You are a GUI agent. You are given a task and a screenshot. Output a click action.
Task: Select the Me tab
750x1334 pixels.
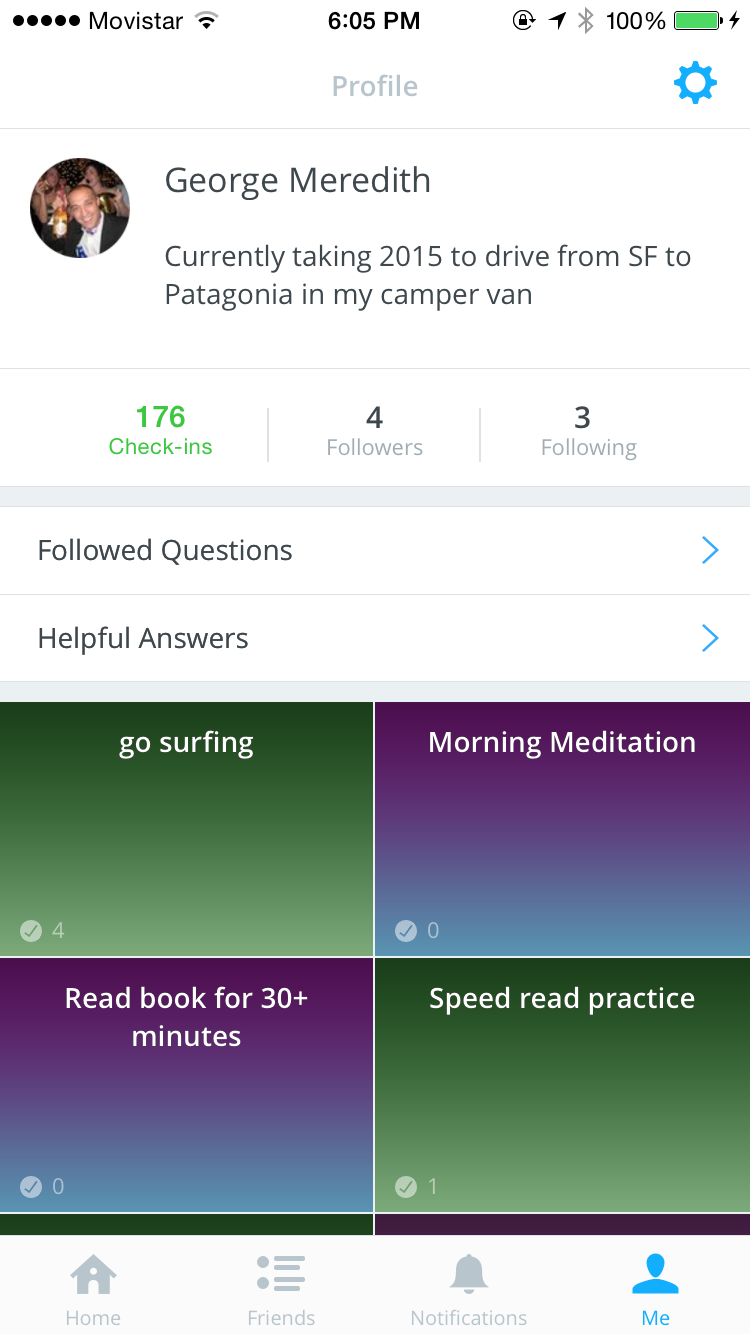coord(656,1288)
